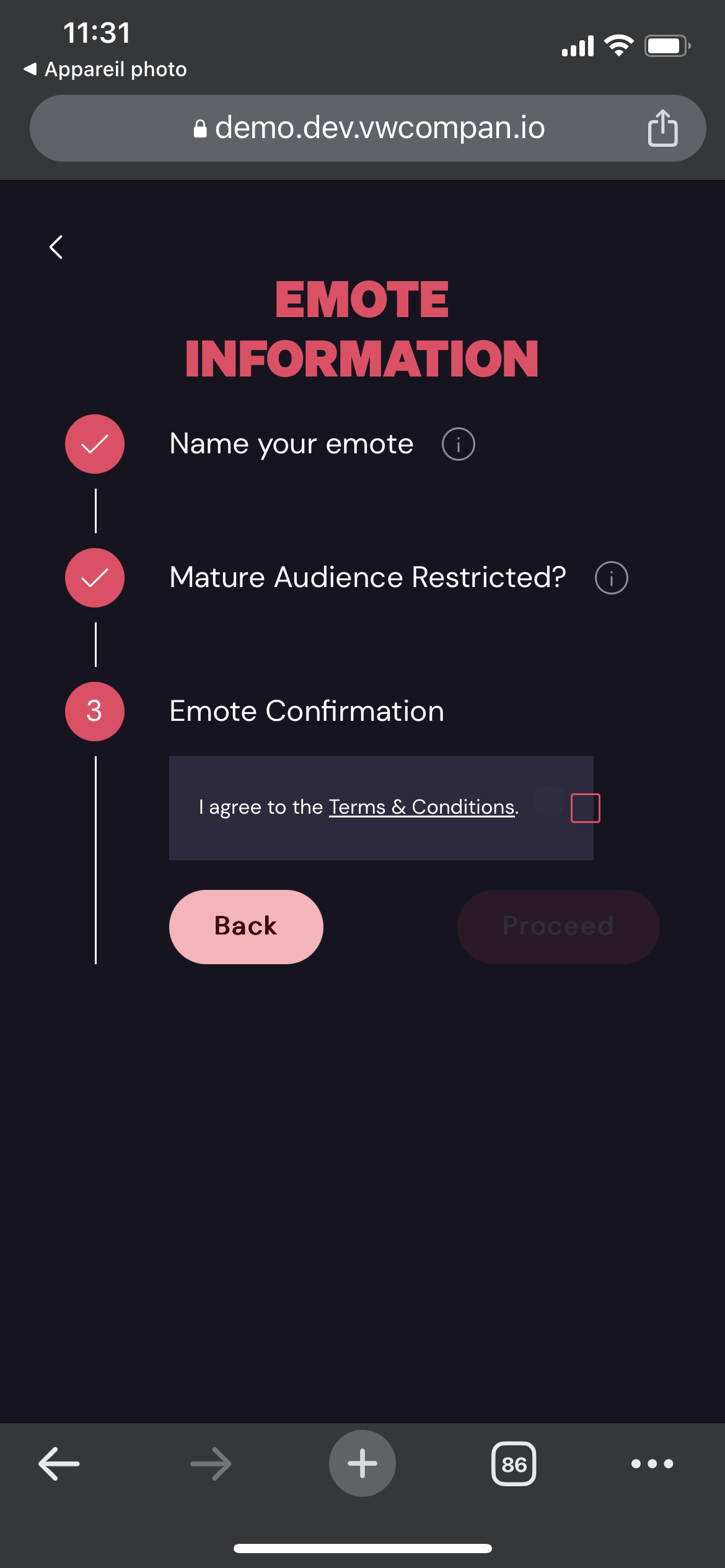725x1568 pixels.
Task: Check the agree to terms checkbox
Action: point(586,808)
